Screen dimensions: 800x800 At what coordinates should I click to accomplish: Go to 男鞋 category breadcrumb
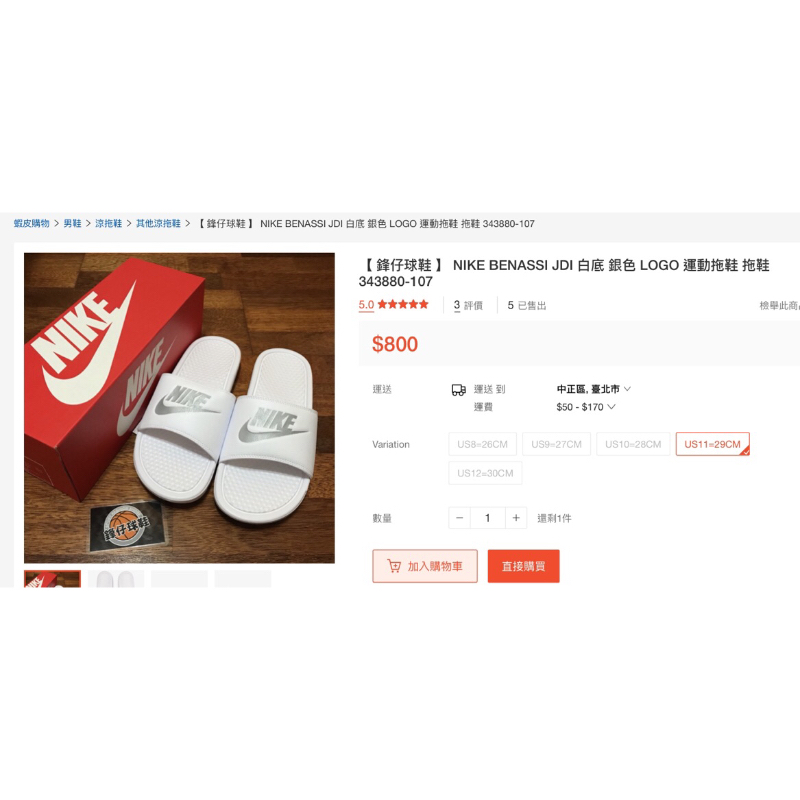(72, 223)
